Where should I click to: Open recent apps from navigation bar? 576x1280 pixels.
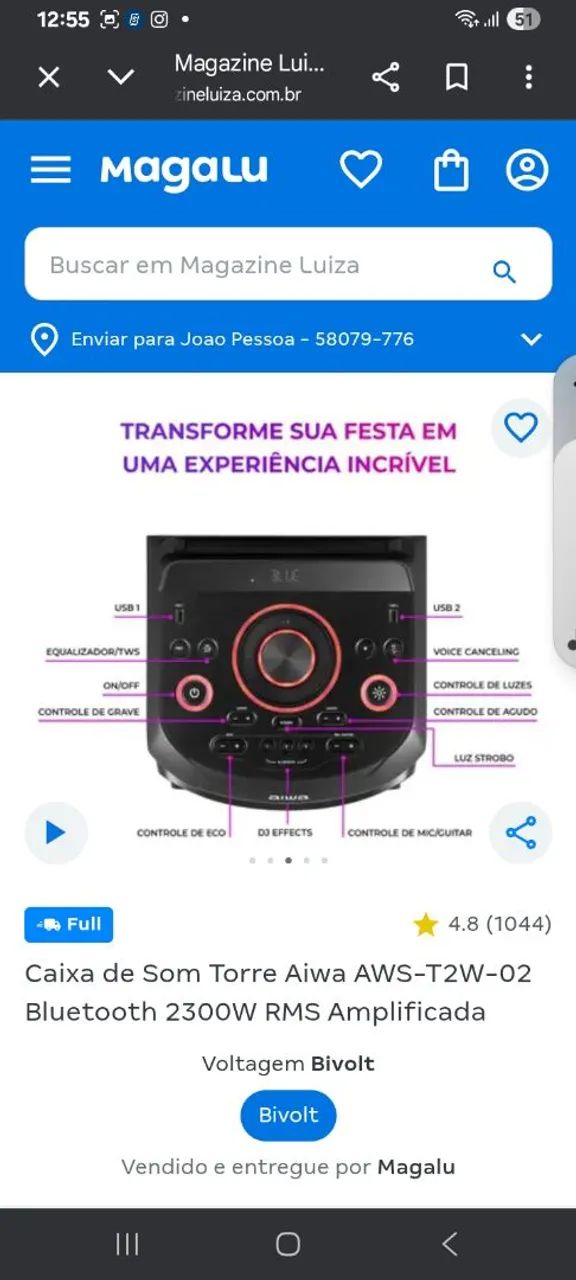127,1244
